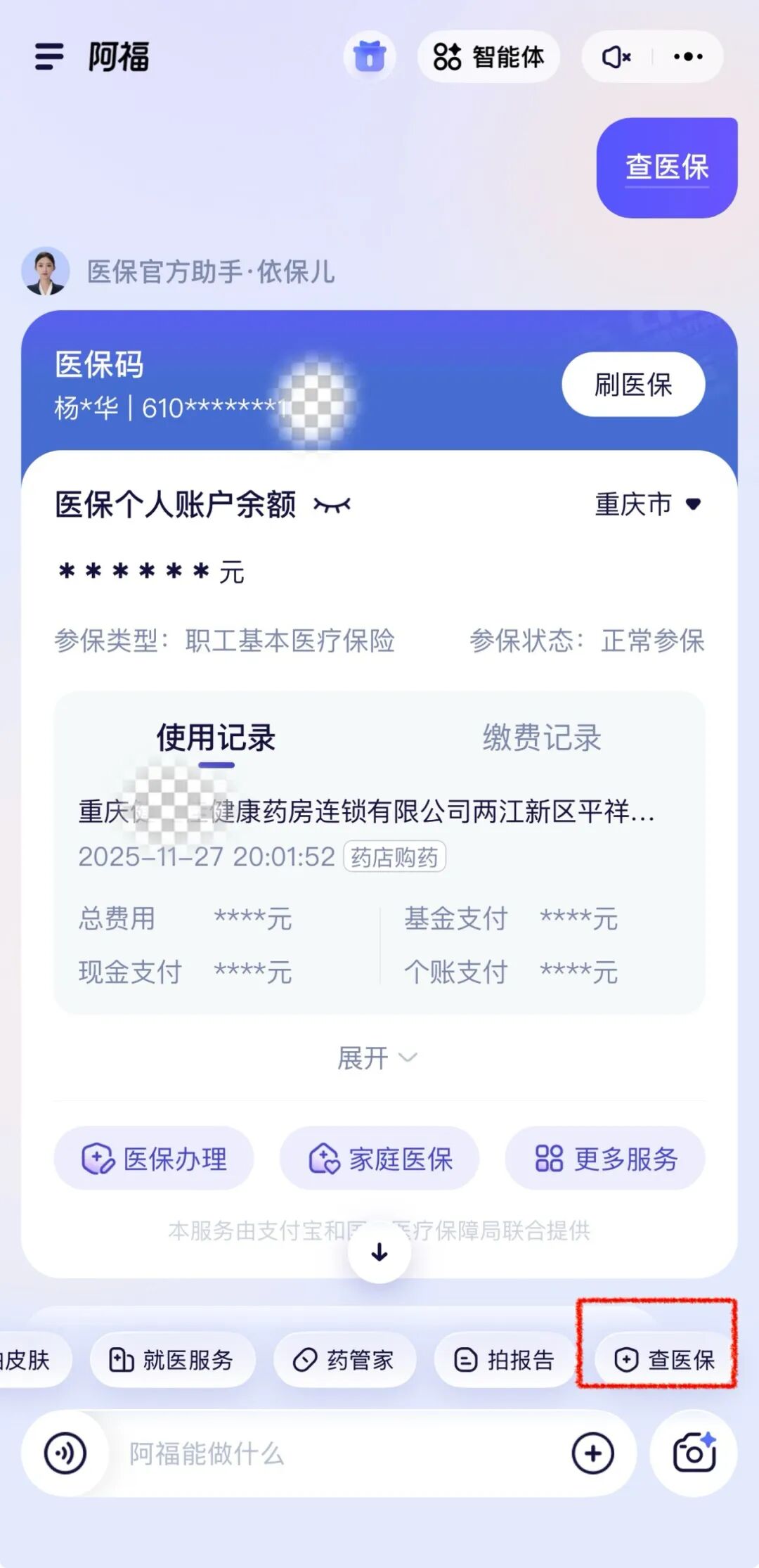The height and width of the screenshot is (1568, 759).
Task: Open the gift box icon
Action: 370,56
